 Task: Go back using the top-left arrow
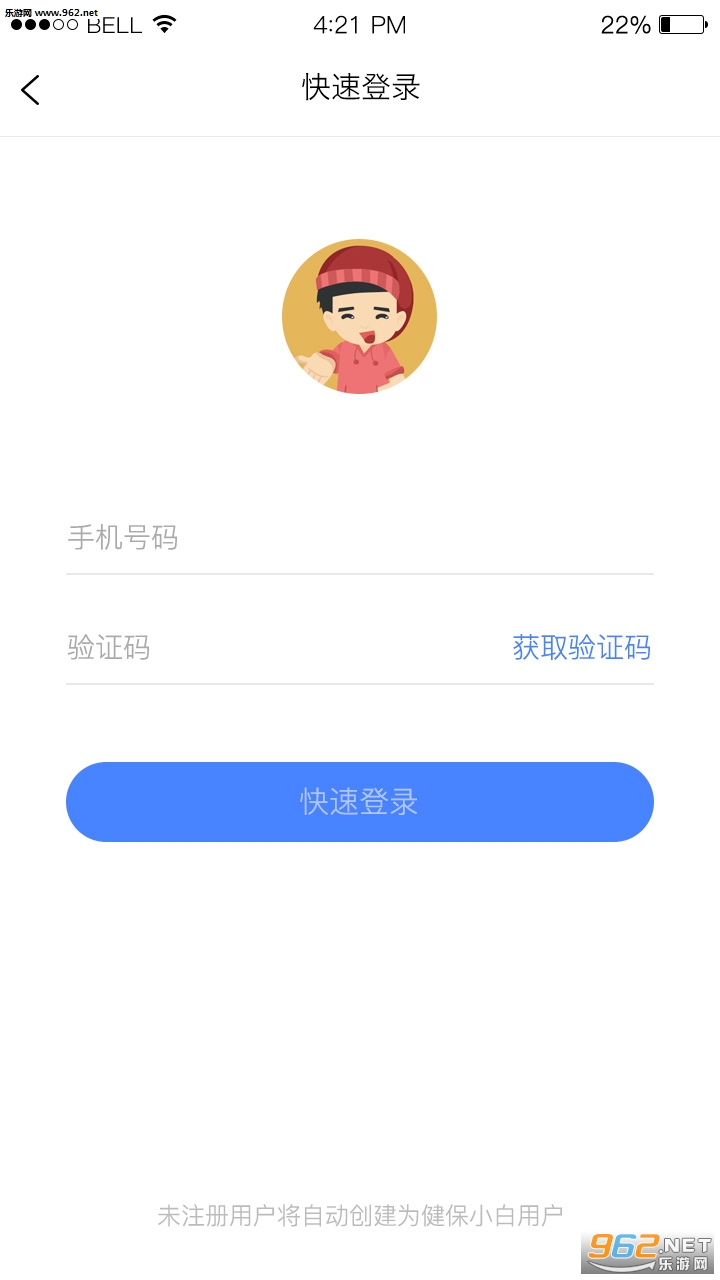pos(31,90)
